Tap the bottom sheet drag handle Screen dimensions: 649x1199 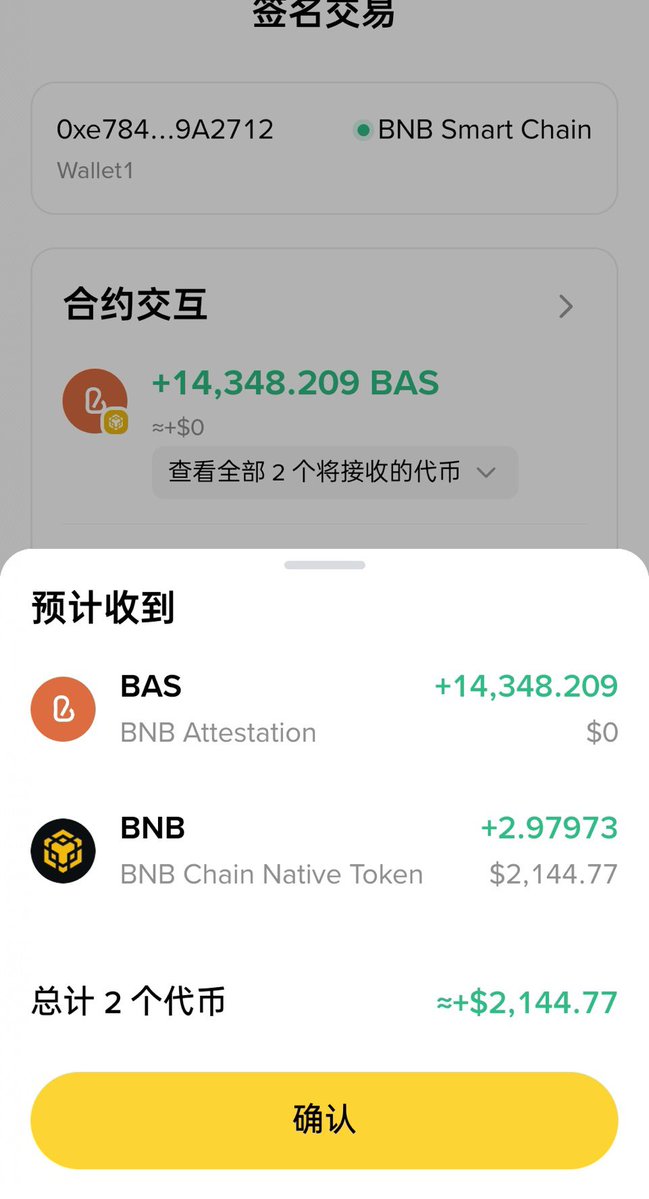324,565
